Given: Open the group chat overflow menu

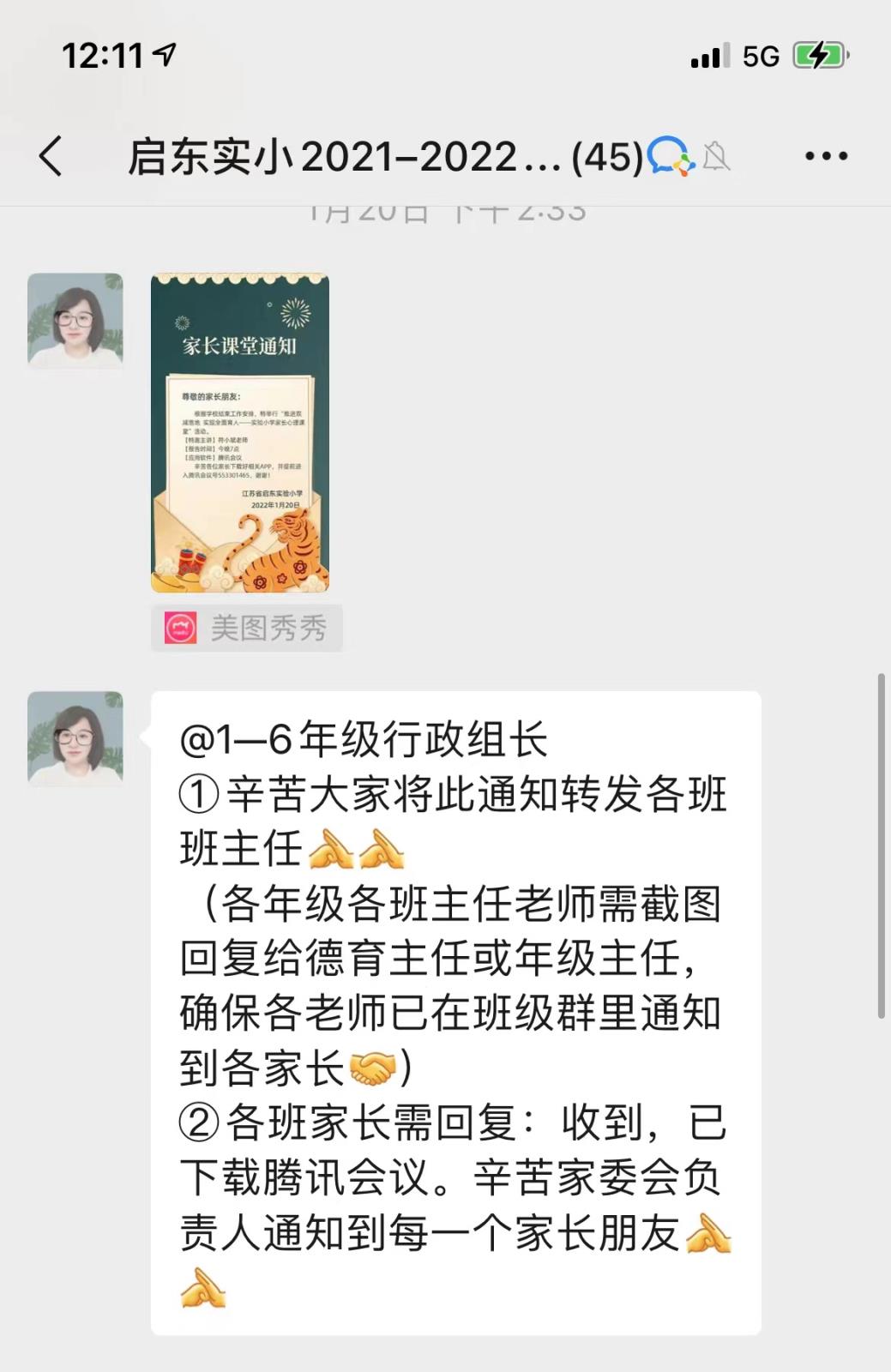Looking at the screenshot, I should (x=826, y=156).
